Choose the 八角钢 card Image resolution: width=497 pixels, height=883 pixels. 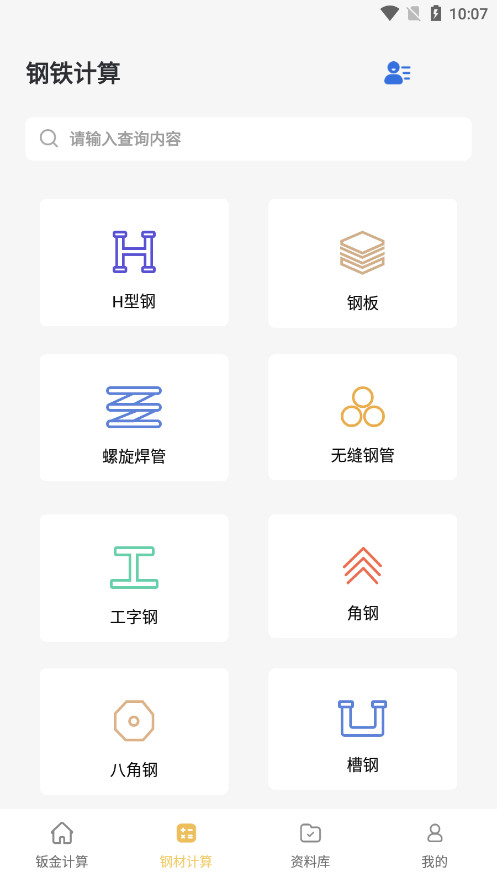(x=134, y=732)
